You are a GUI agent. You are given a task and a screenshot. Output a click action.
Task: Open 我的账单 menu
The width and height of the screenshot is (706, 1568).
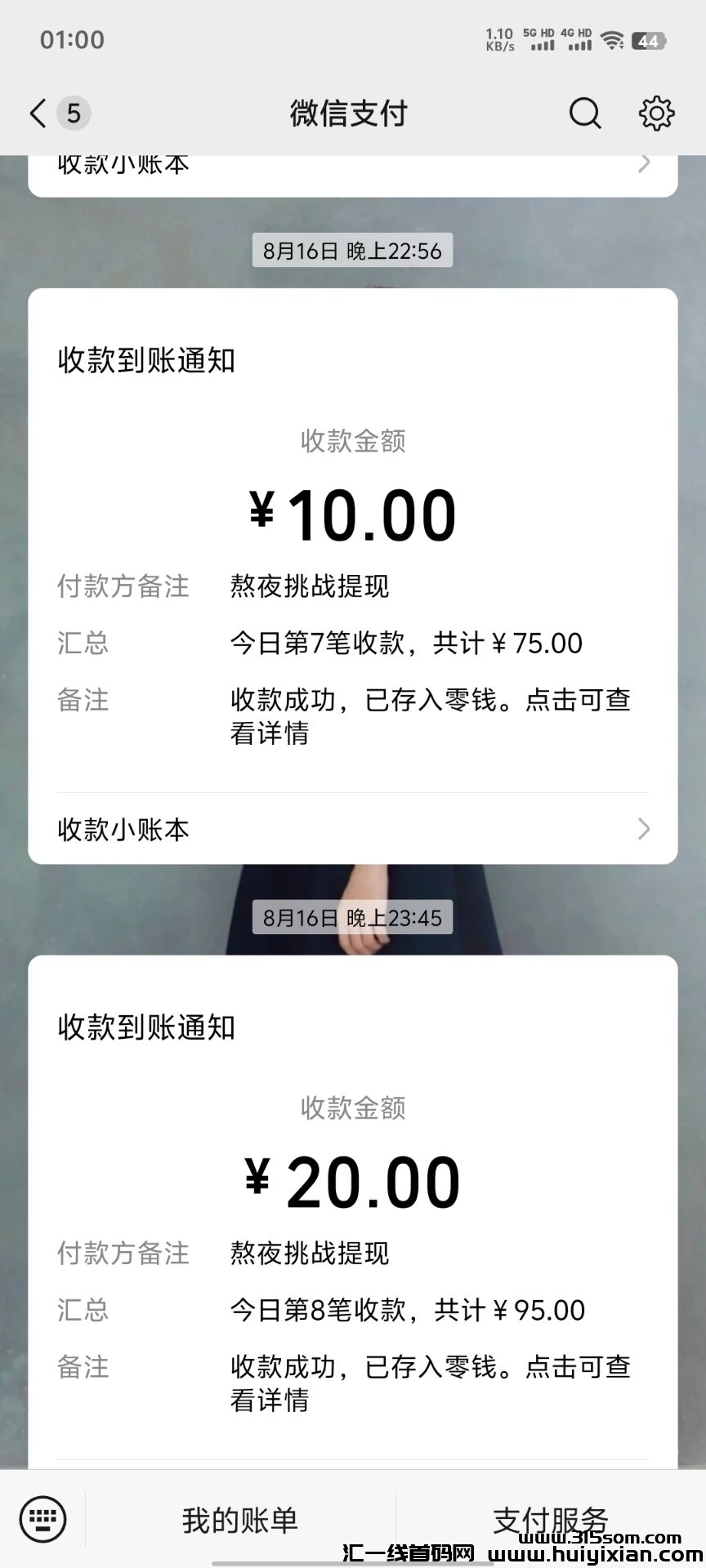pos(240,1520)
